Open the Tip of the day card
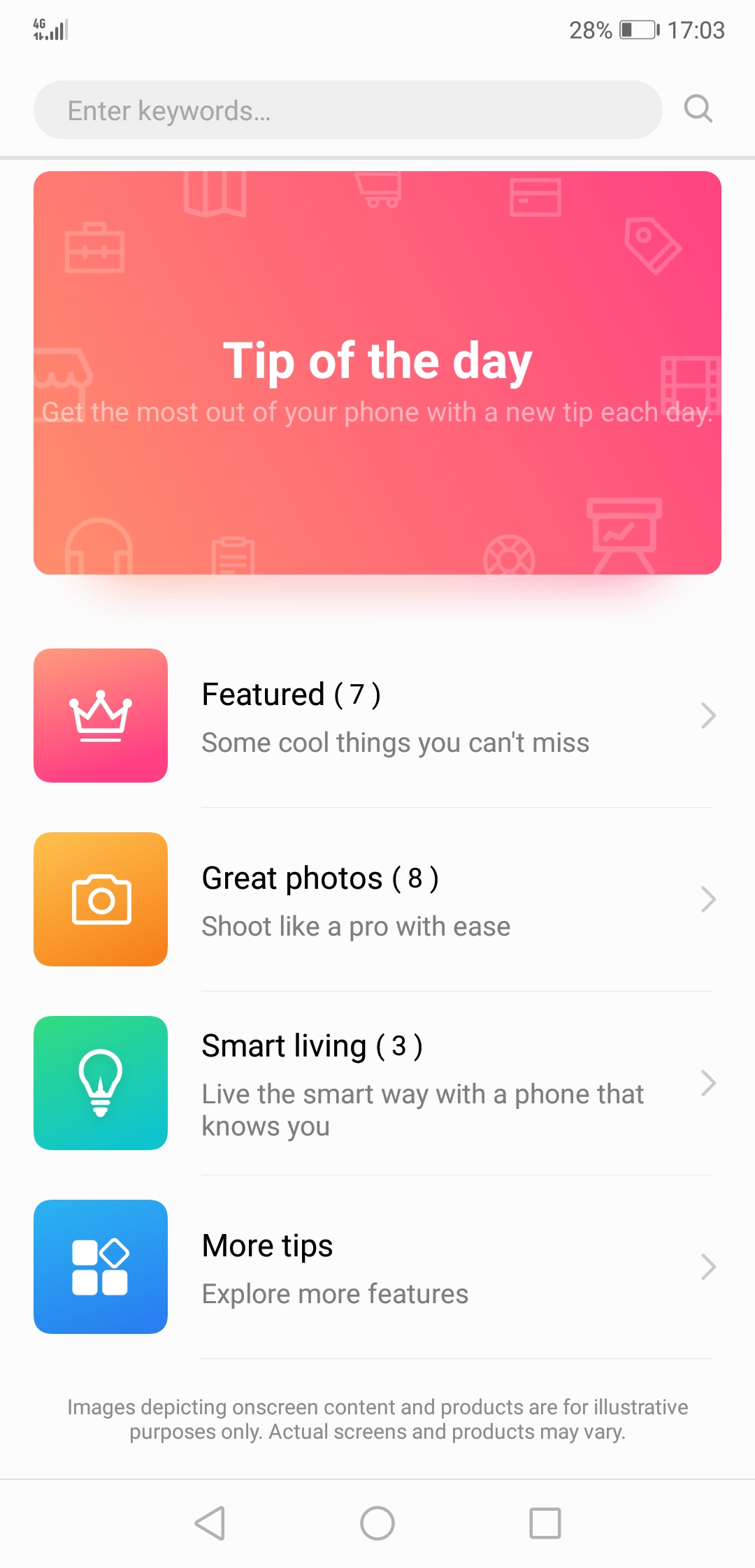The image size is (755, 1568). [377, 372]
